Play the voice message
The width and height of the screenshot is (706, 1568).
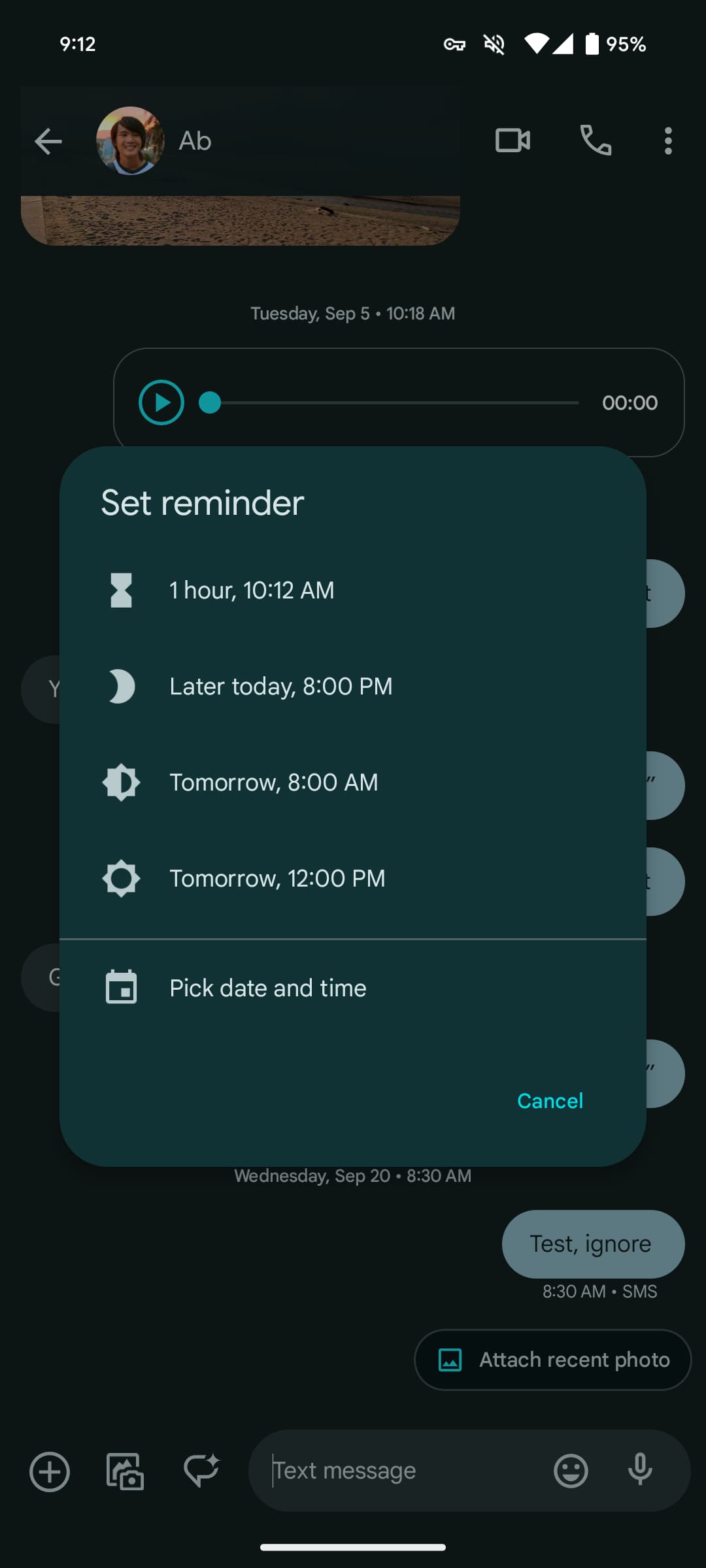point(161,402)
